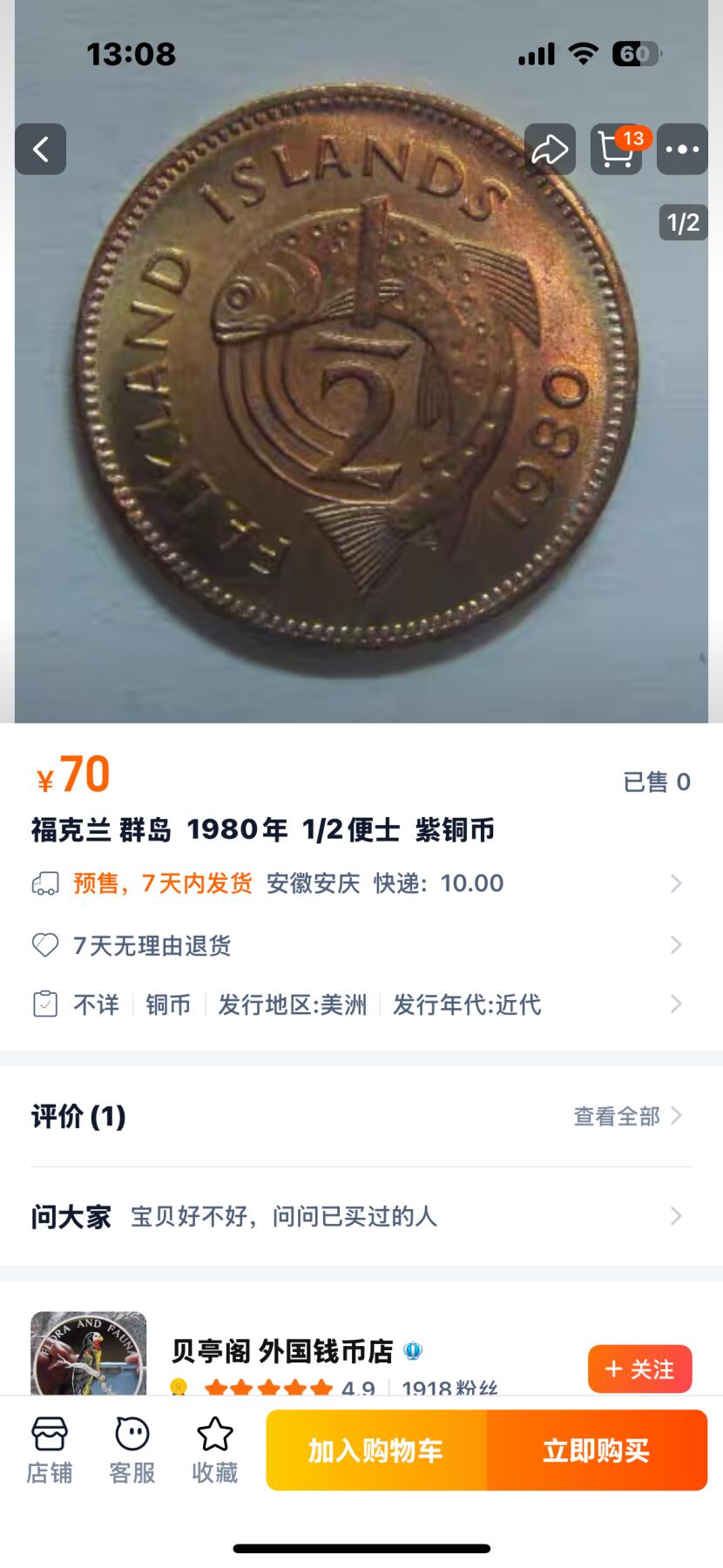
Task: Go back using the arrow icon
Action: [40, 150]
